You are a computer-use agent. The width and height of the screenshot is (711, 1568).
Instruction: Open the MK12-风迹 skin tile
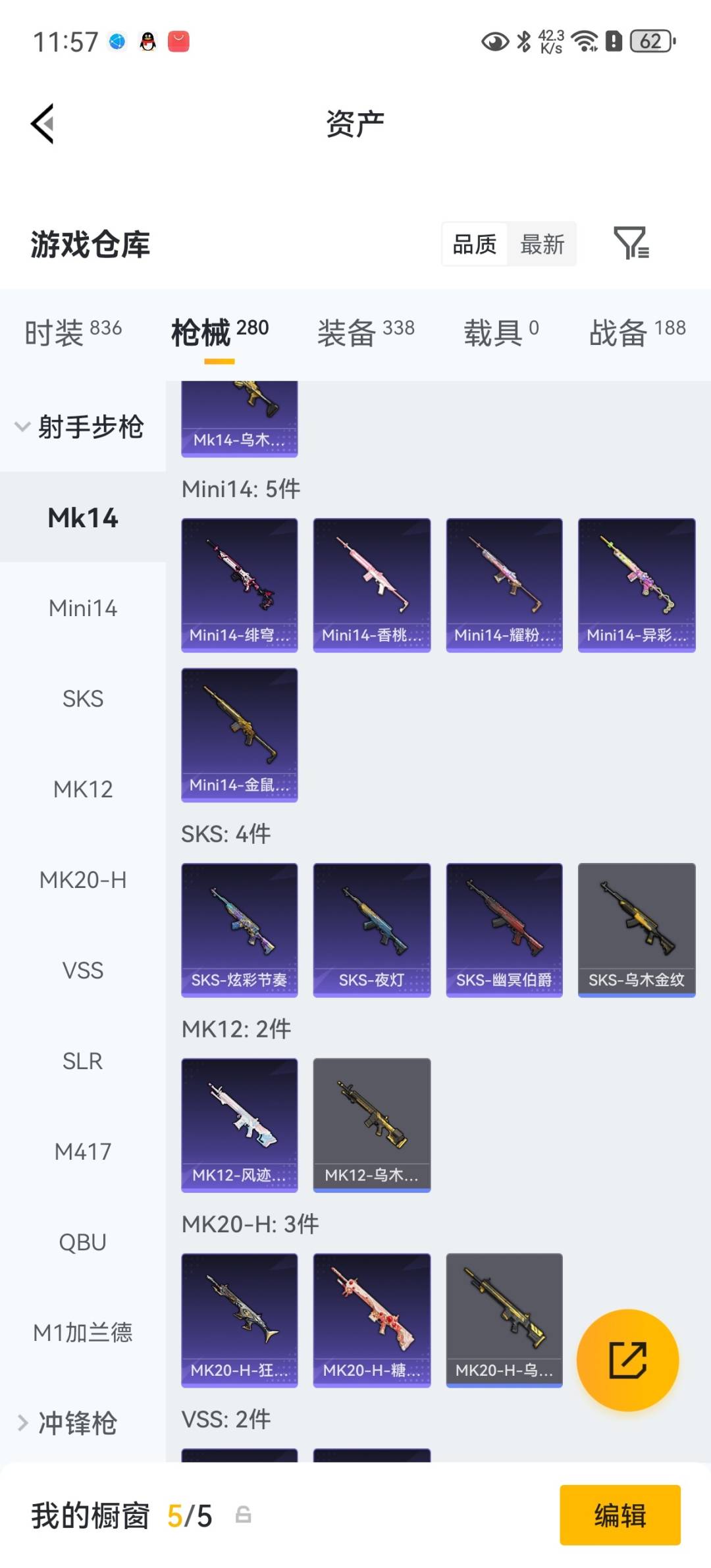coord(240,1124)
